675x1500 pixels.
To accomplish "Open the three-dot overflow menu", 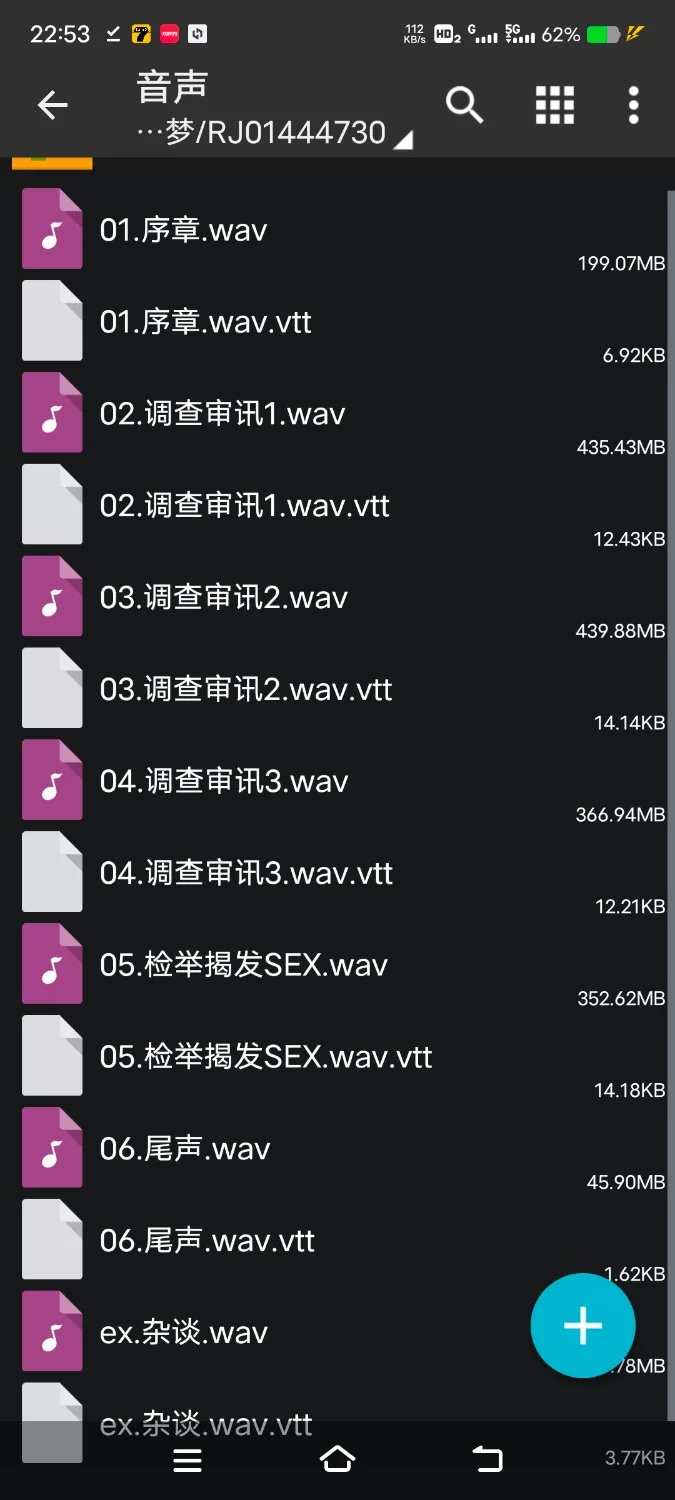I will [633, 105].
